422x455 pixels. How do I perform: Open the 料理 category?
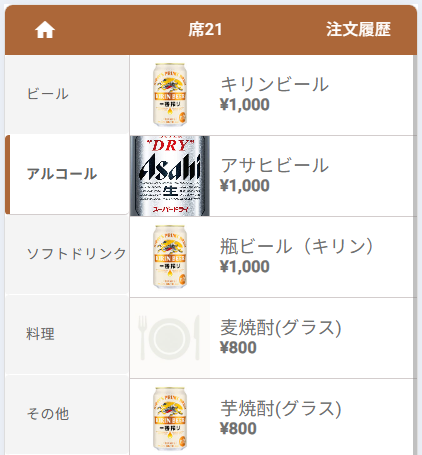click(67, 334)
